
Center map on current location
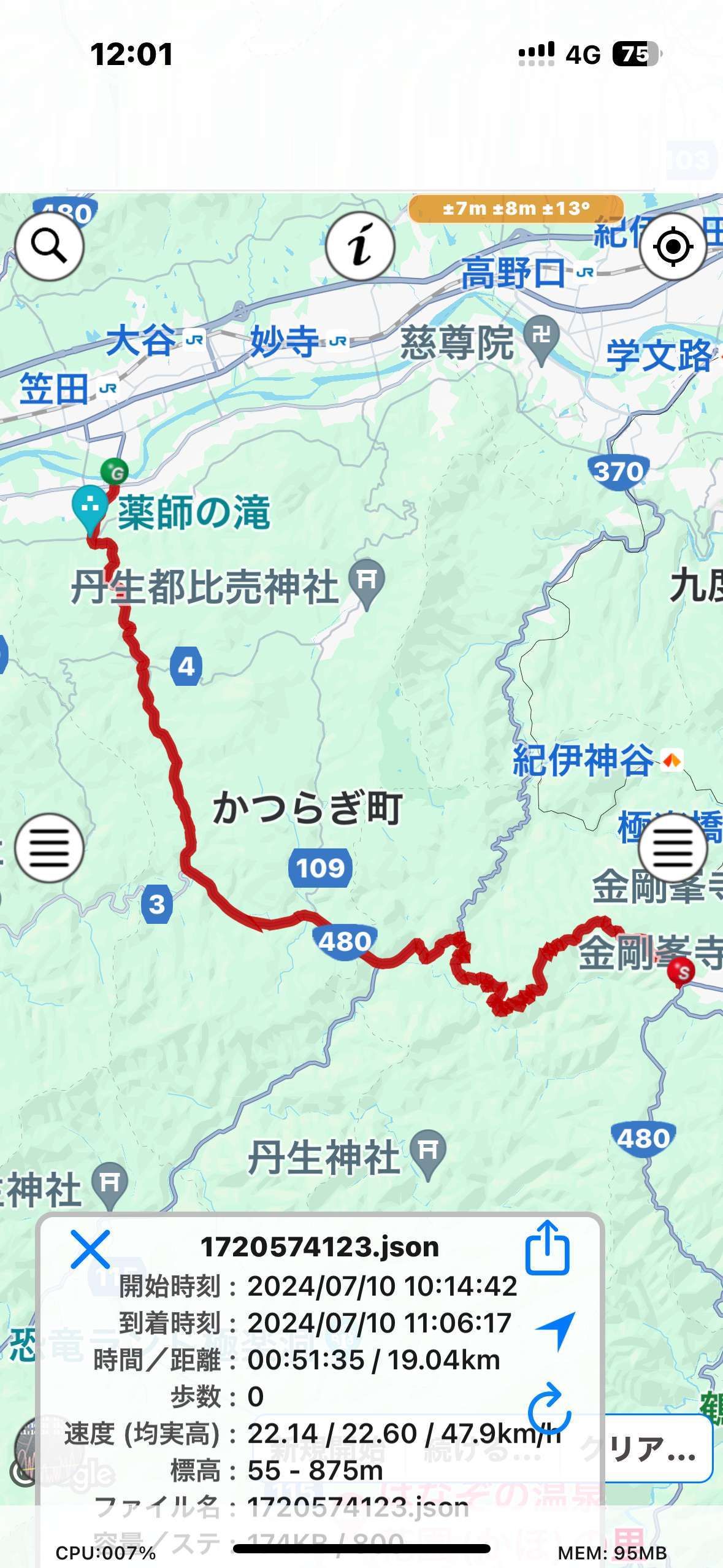pos(673,247)
